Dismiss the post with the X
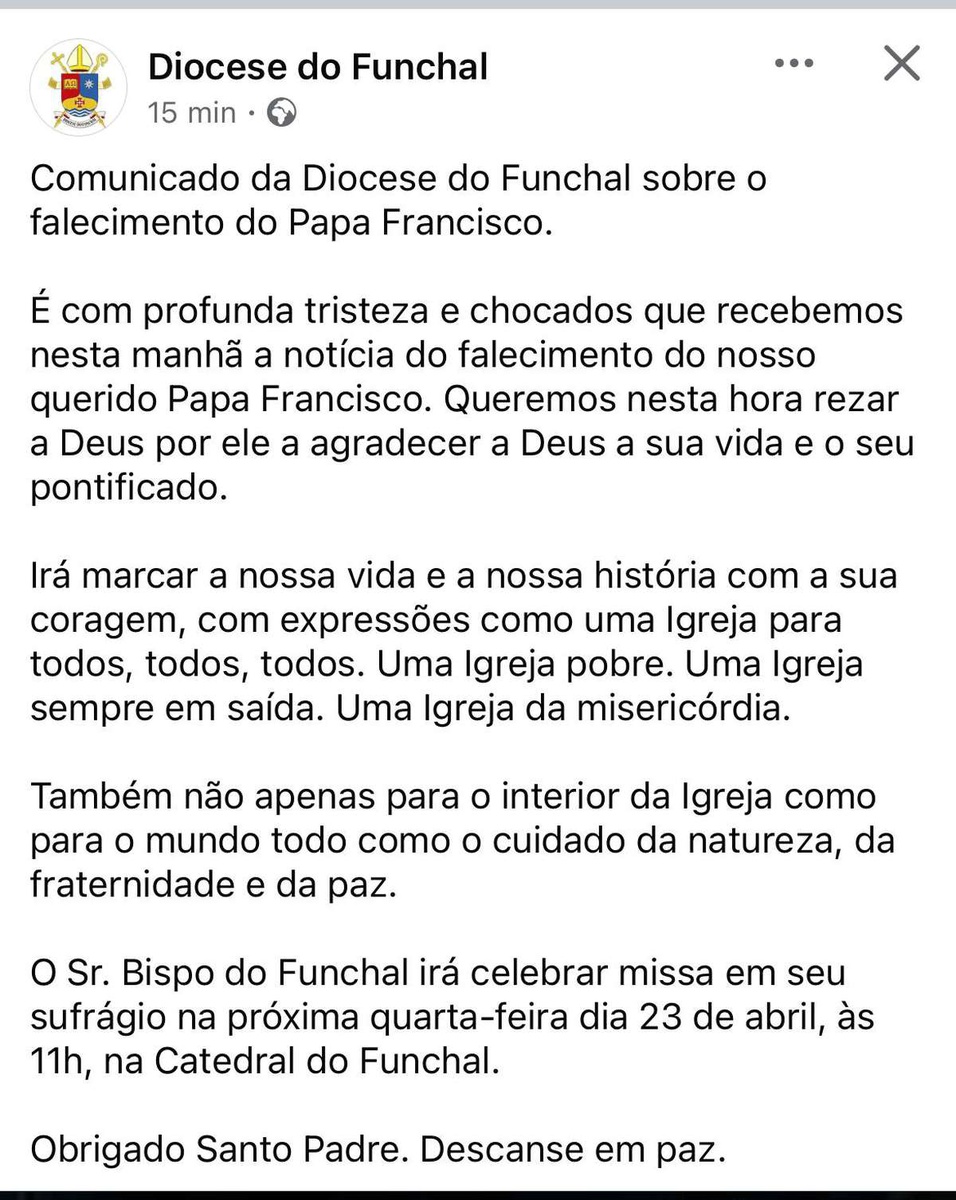This screenshot has width=956, height=1200. point(902,64)
